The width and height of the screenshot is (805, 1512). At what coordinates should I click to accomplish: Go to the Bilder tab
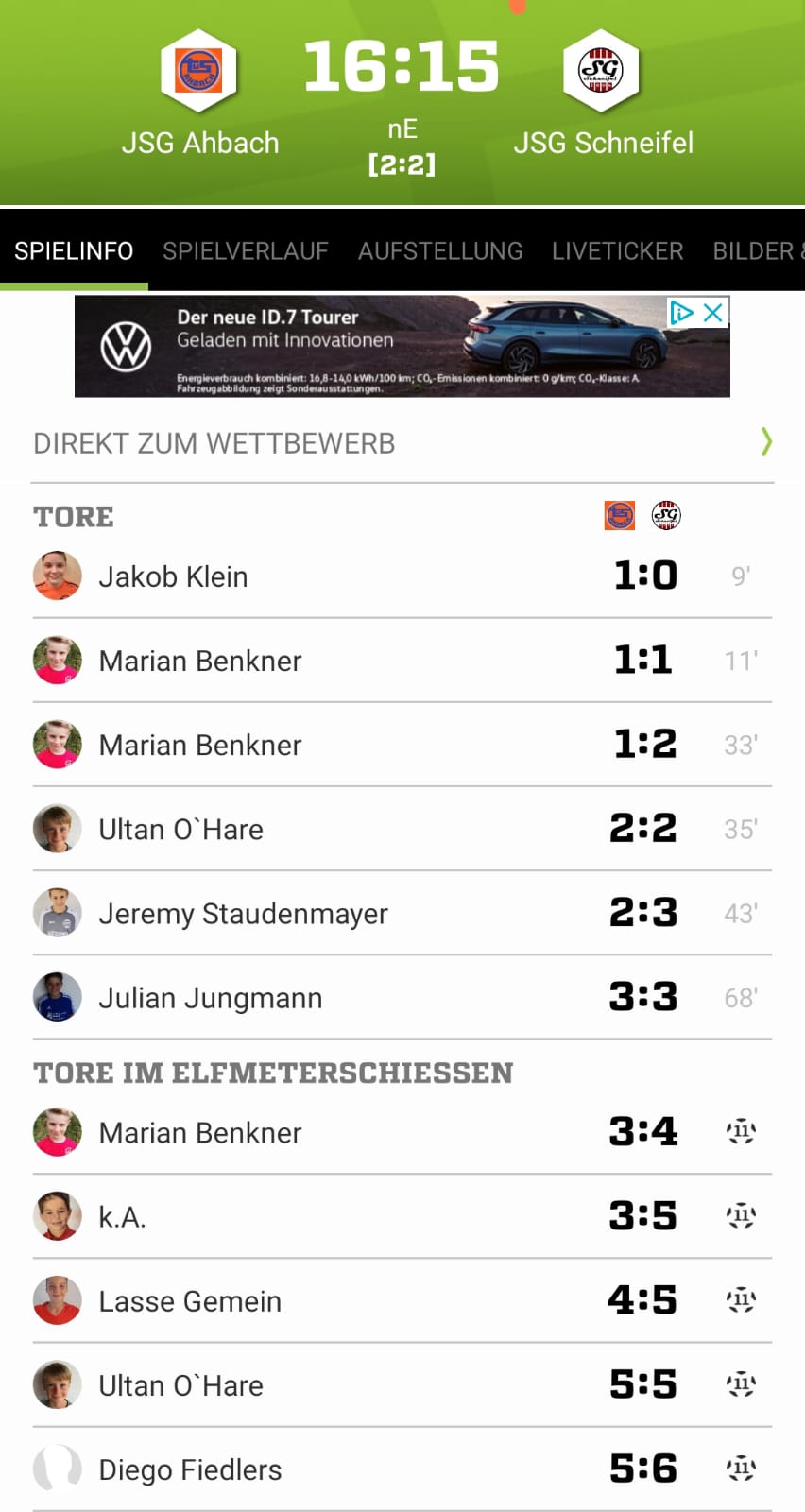[758, 250]
